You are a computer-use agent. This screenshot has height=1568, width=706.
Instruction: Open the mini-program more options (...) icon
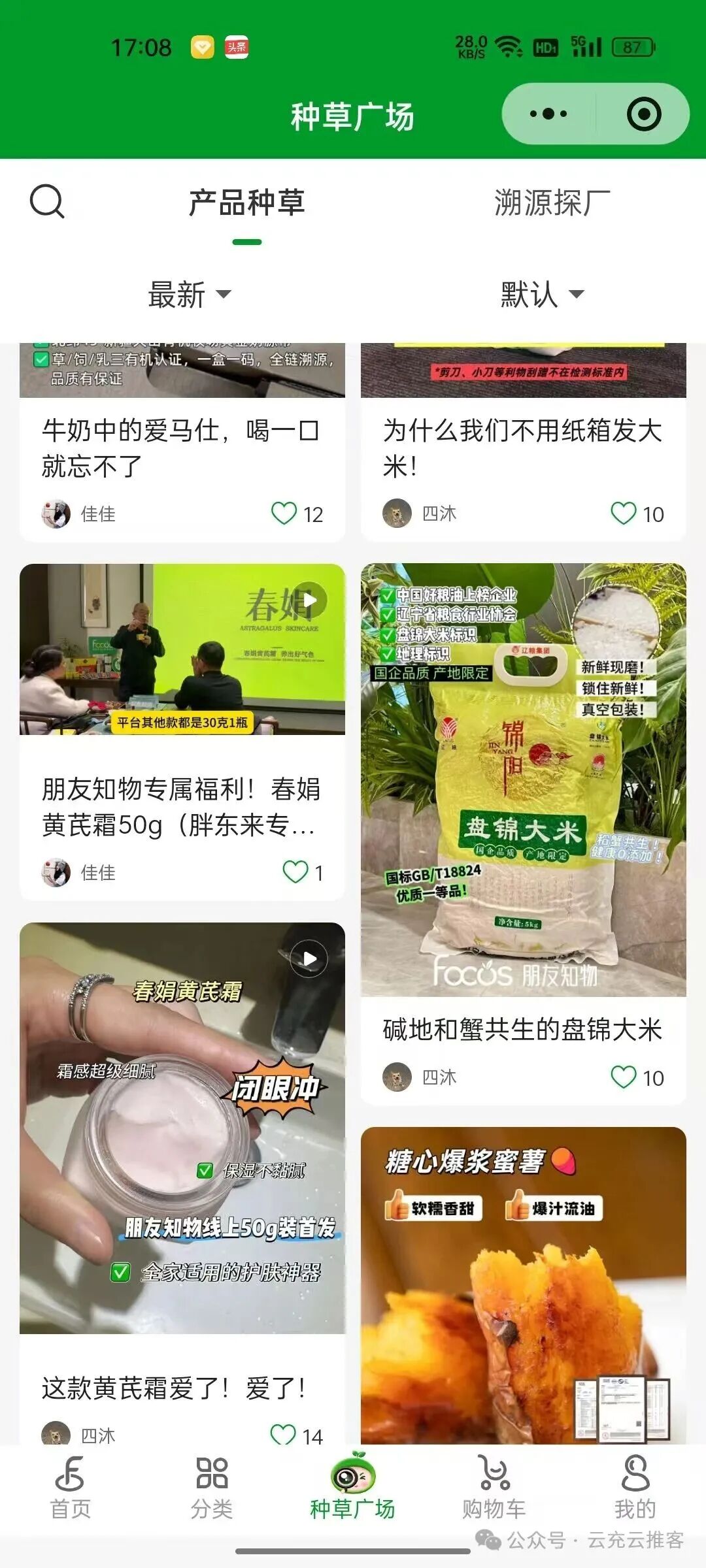point(547,114)
